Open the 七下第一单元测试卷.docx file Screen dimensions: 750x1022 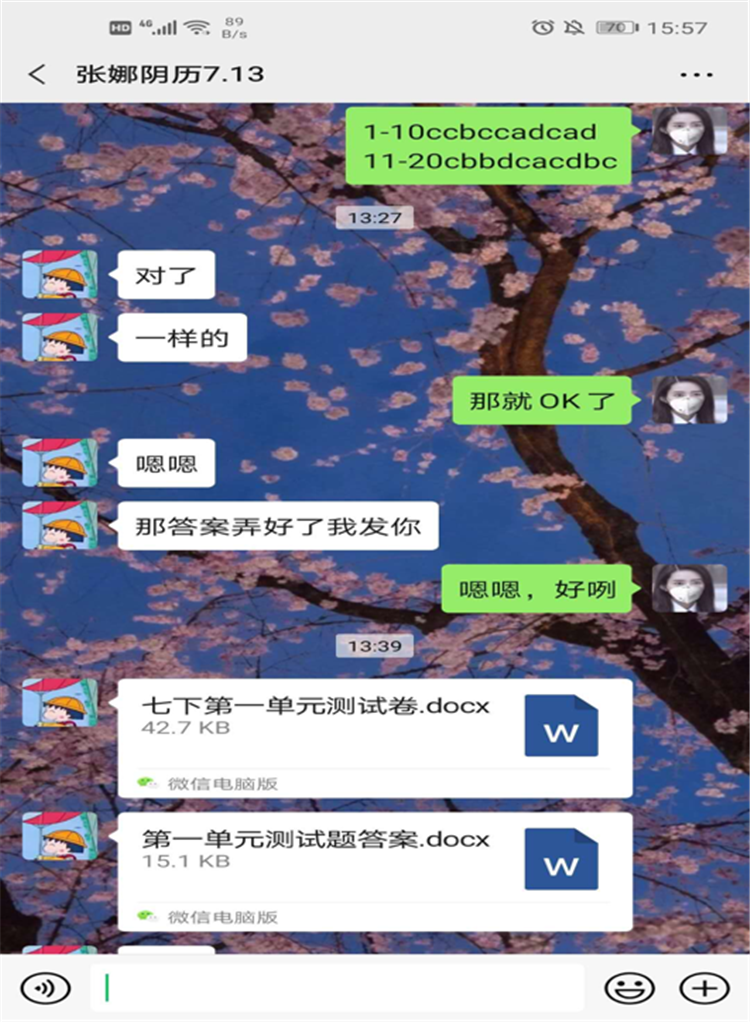click(x=374, y=737)
